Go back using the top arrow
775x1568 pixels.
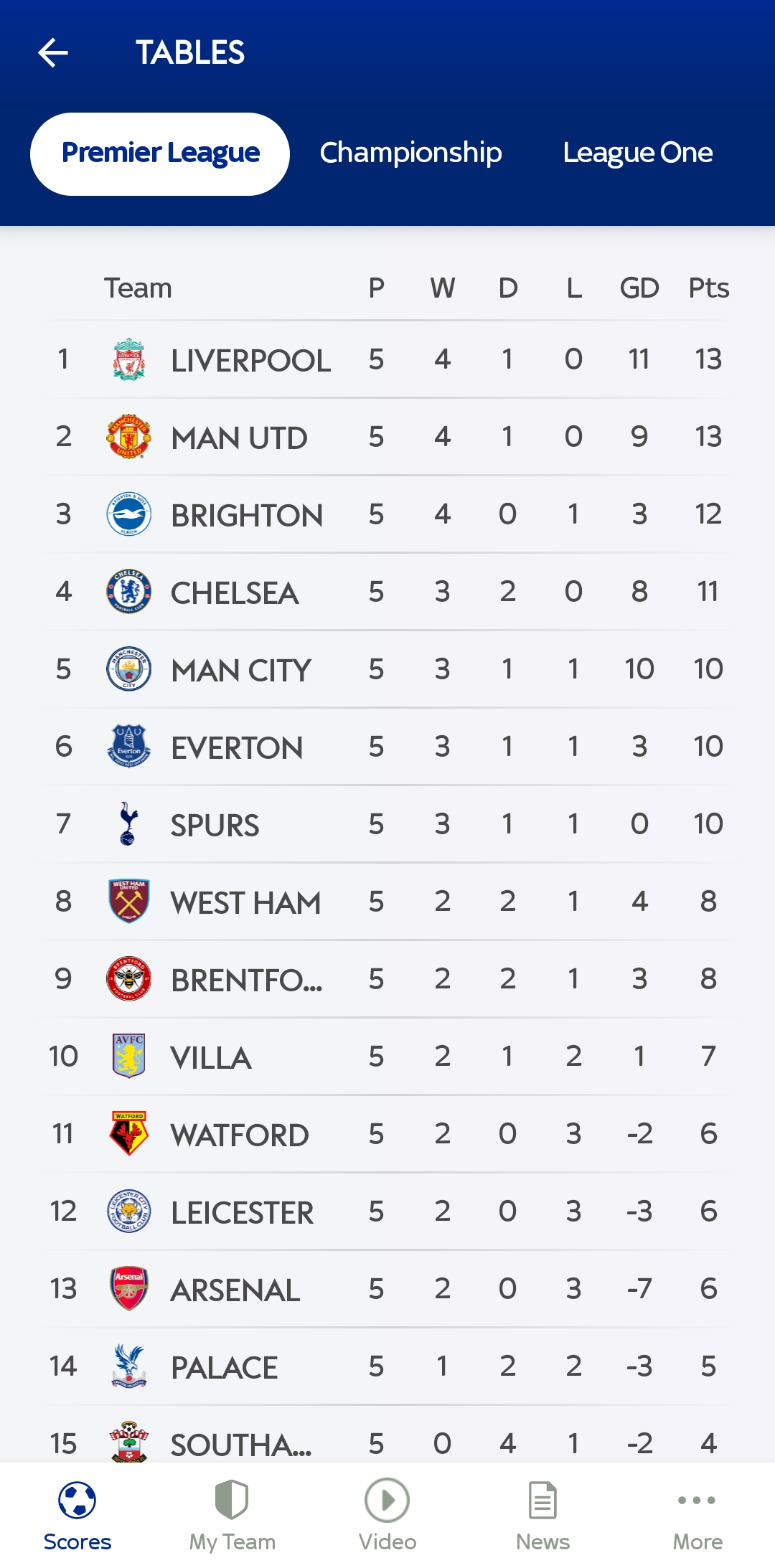point(53,52)
